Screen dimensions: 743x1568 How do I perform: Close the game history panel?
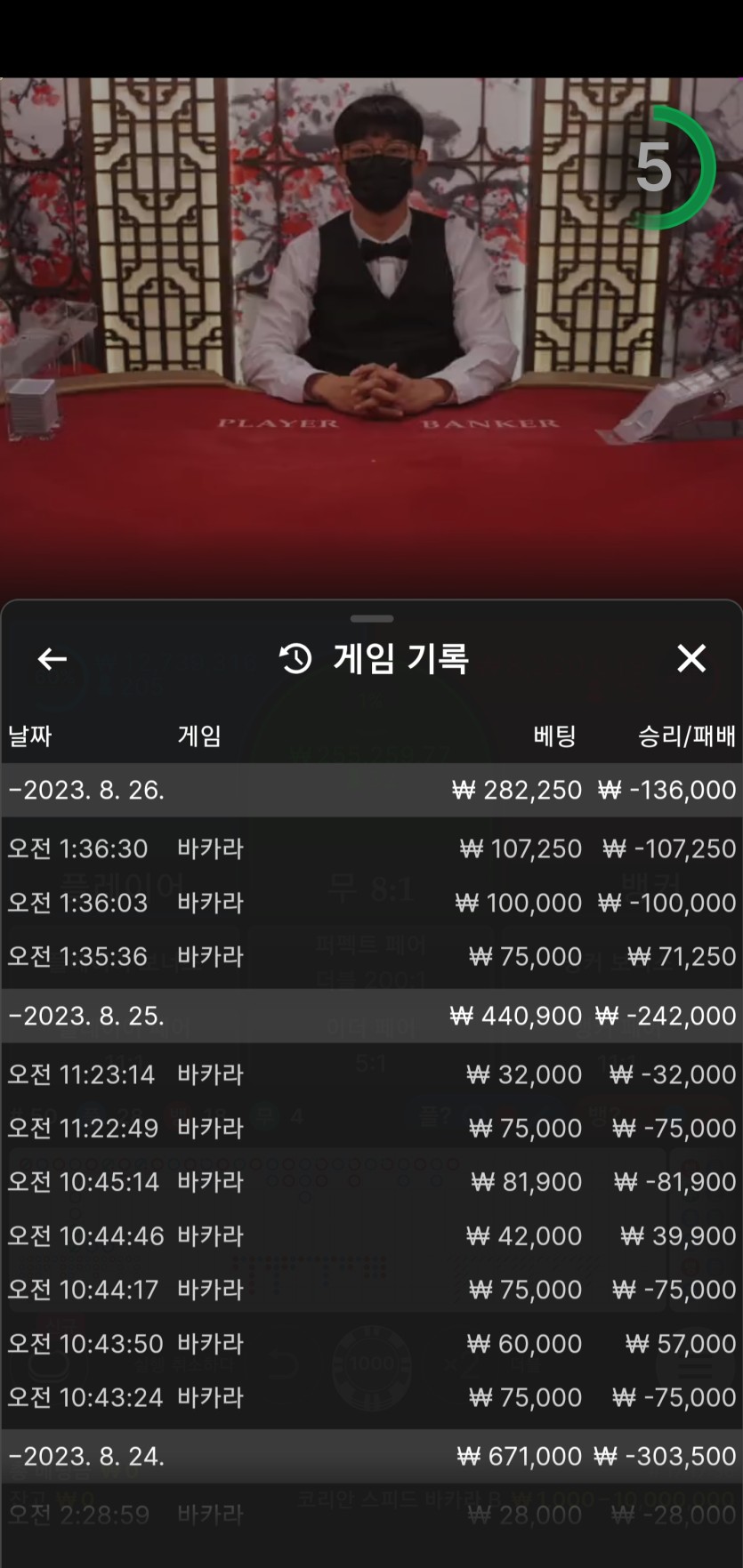[x=691, y=659]
